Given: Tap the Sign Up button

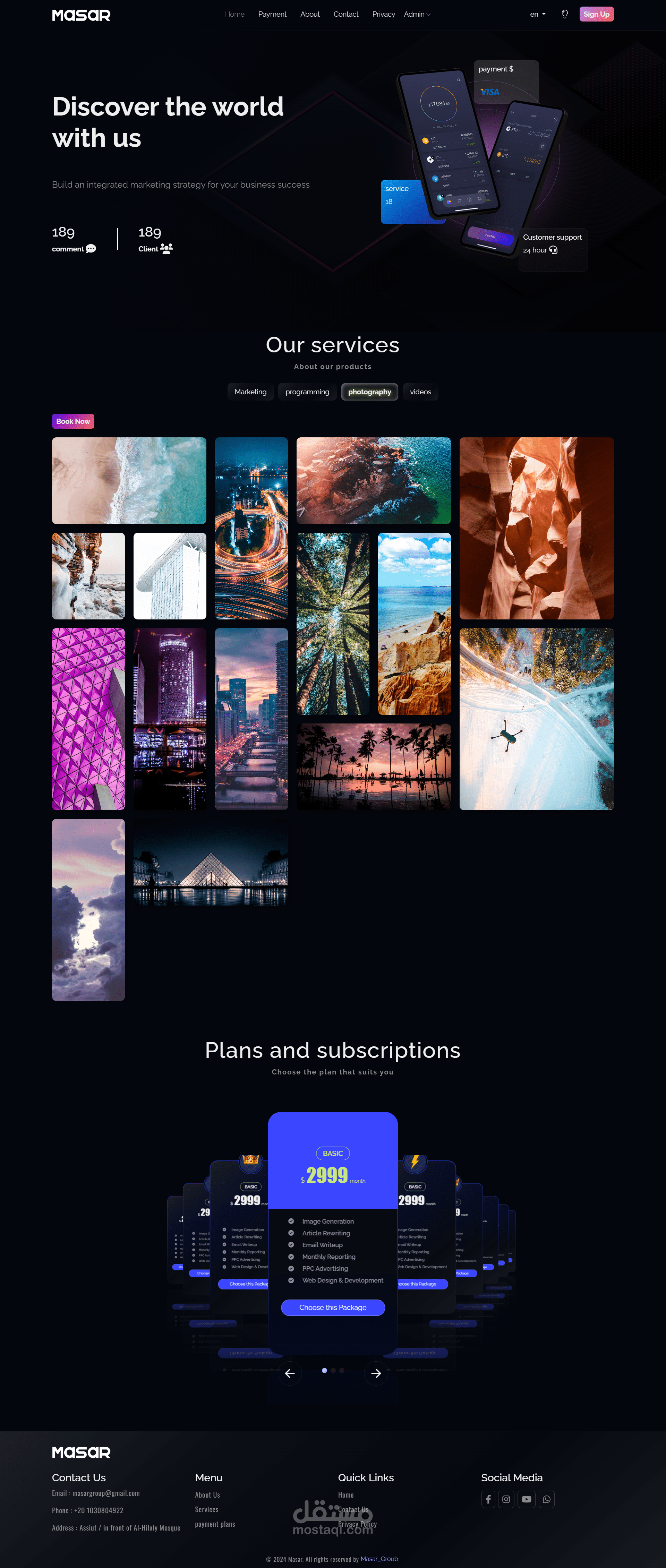Looking at the screenshot, I should click(596, 14).
